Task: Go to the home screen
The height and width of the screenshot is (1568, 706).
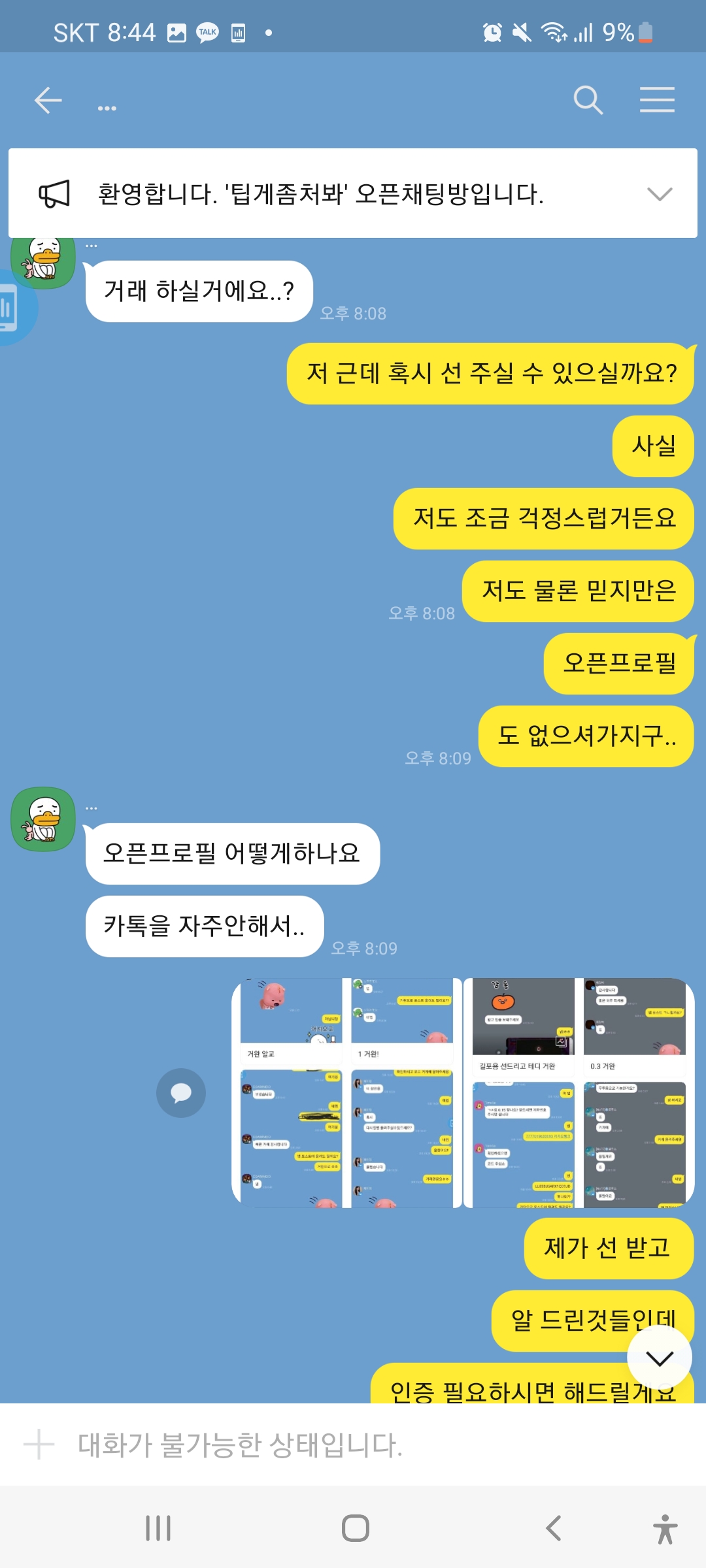Action: 355,1528
